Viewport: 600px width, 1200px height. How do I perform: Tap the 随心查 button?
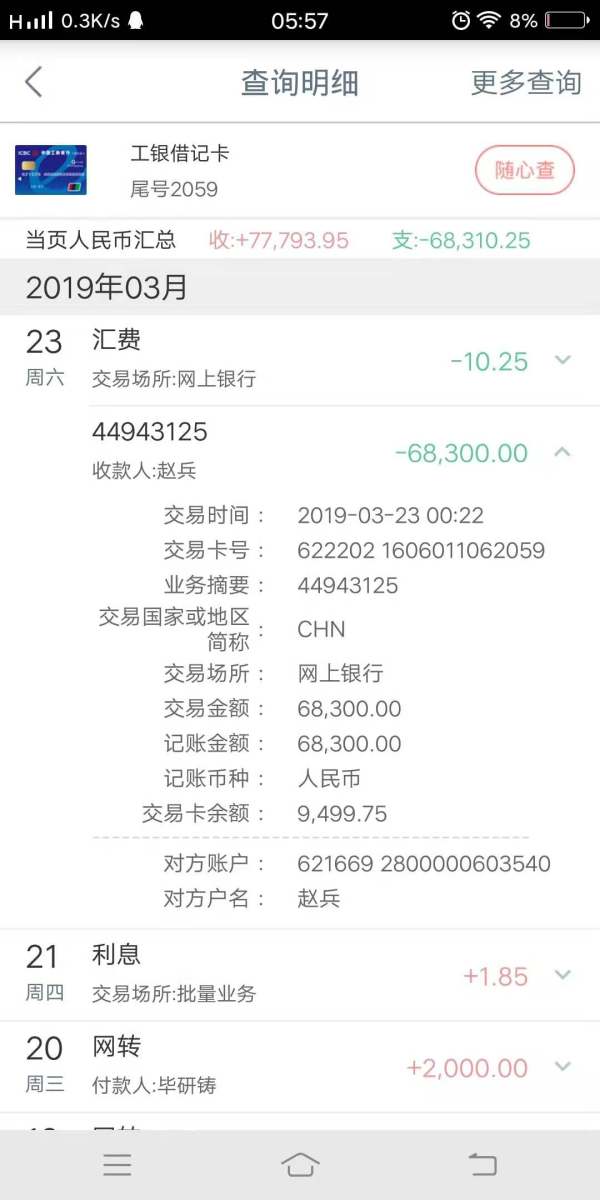point(524,170)
